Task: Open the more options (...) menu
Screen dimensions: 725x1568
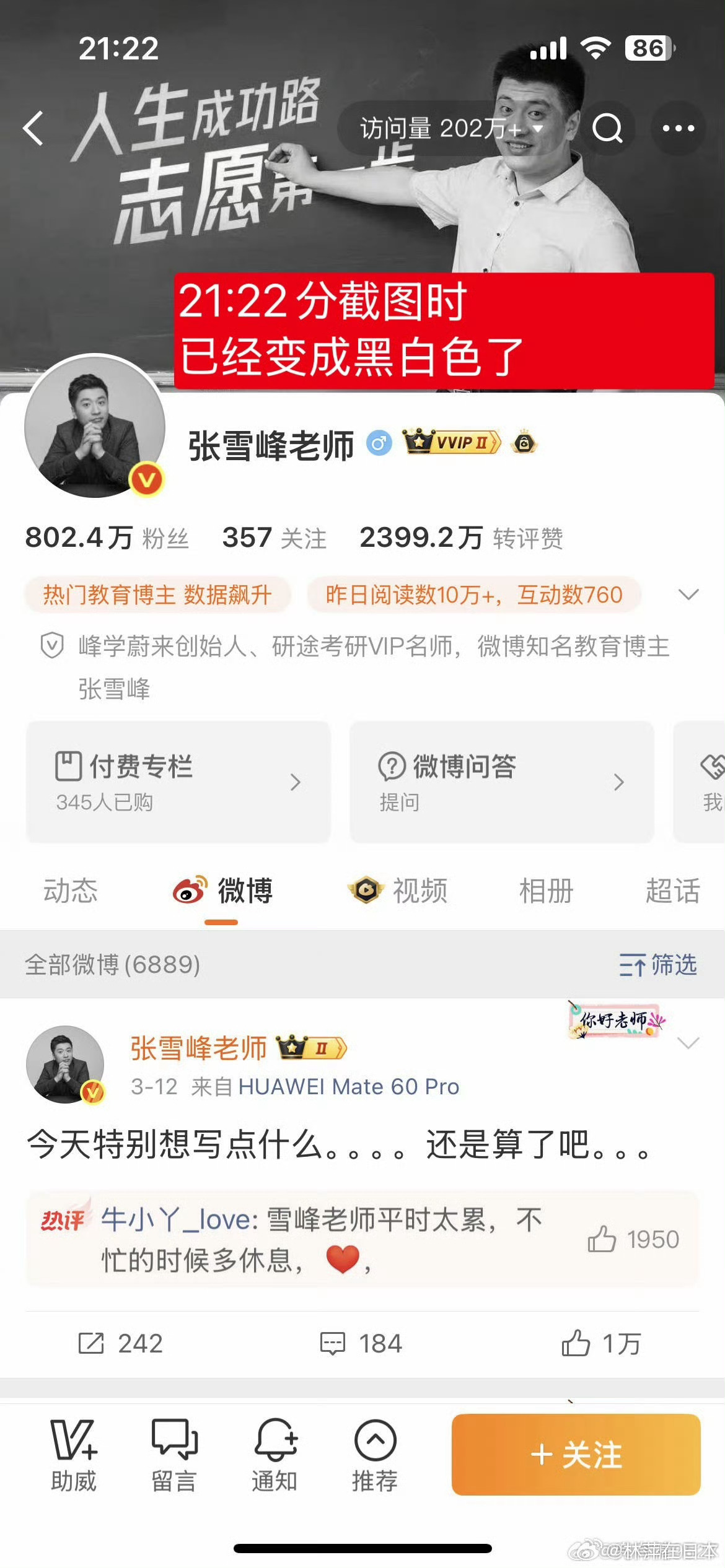Action: [x=677, y=128]
